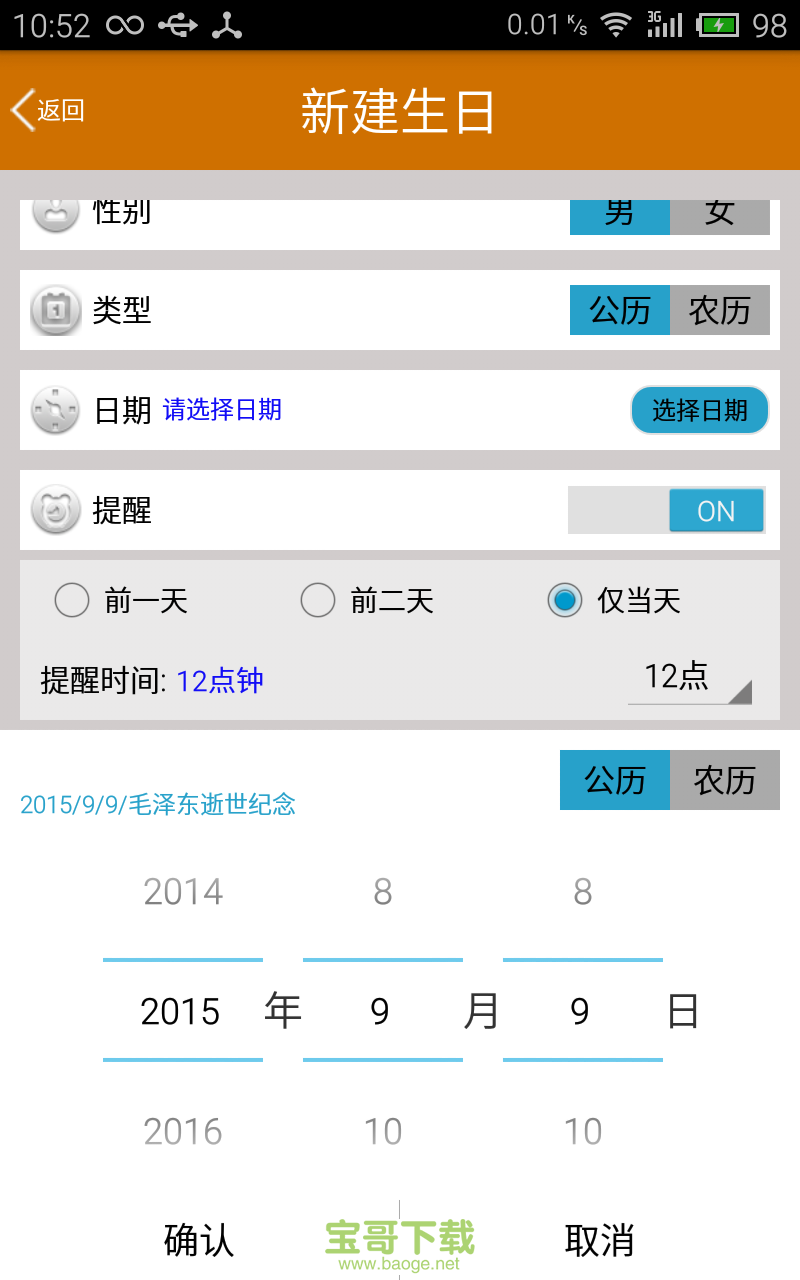Tap 选择日期 to pick a date
Image resolution: width=800 pixels, height=1280 pixels.
[699, 410]
